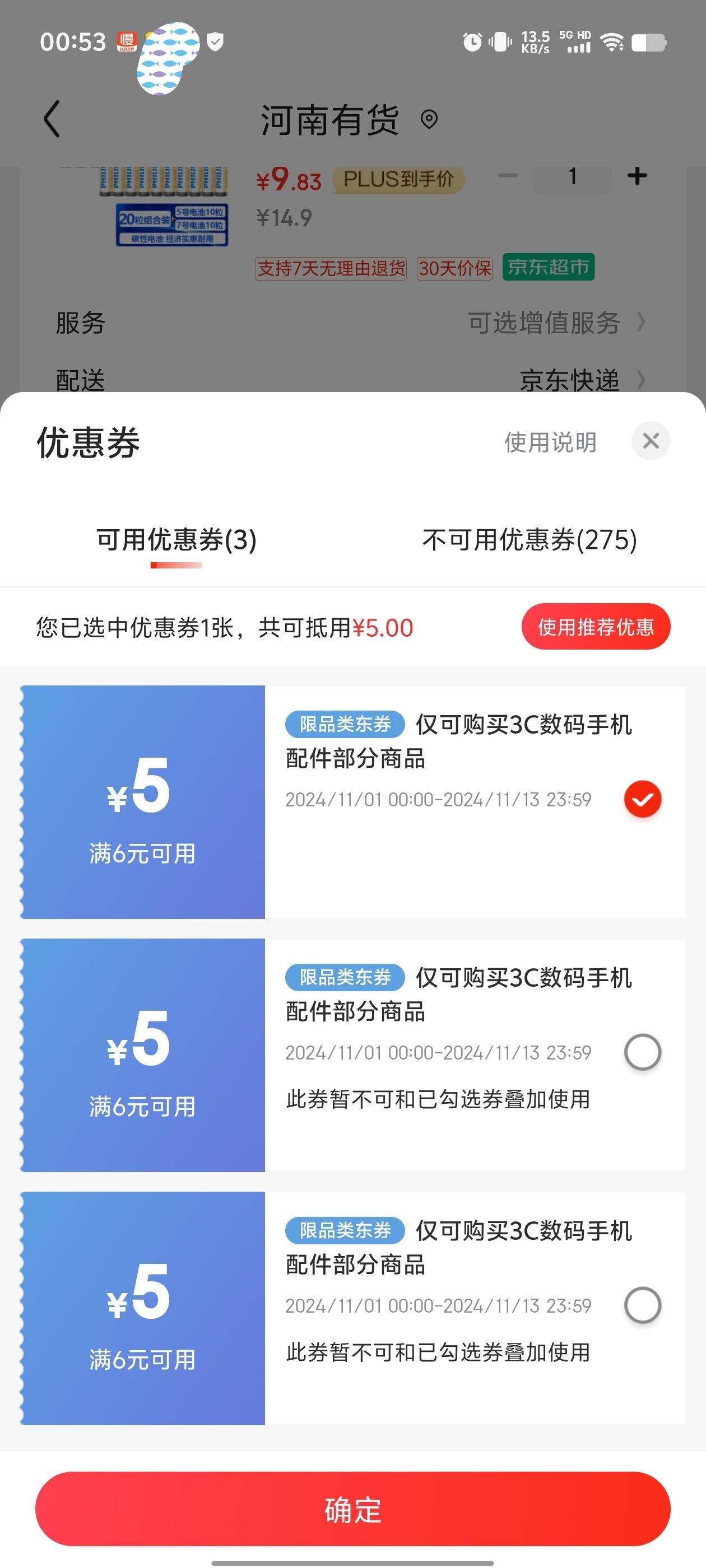Open the 使用说明 usage instructions

pos(550,442)
